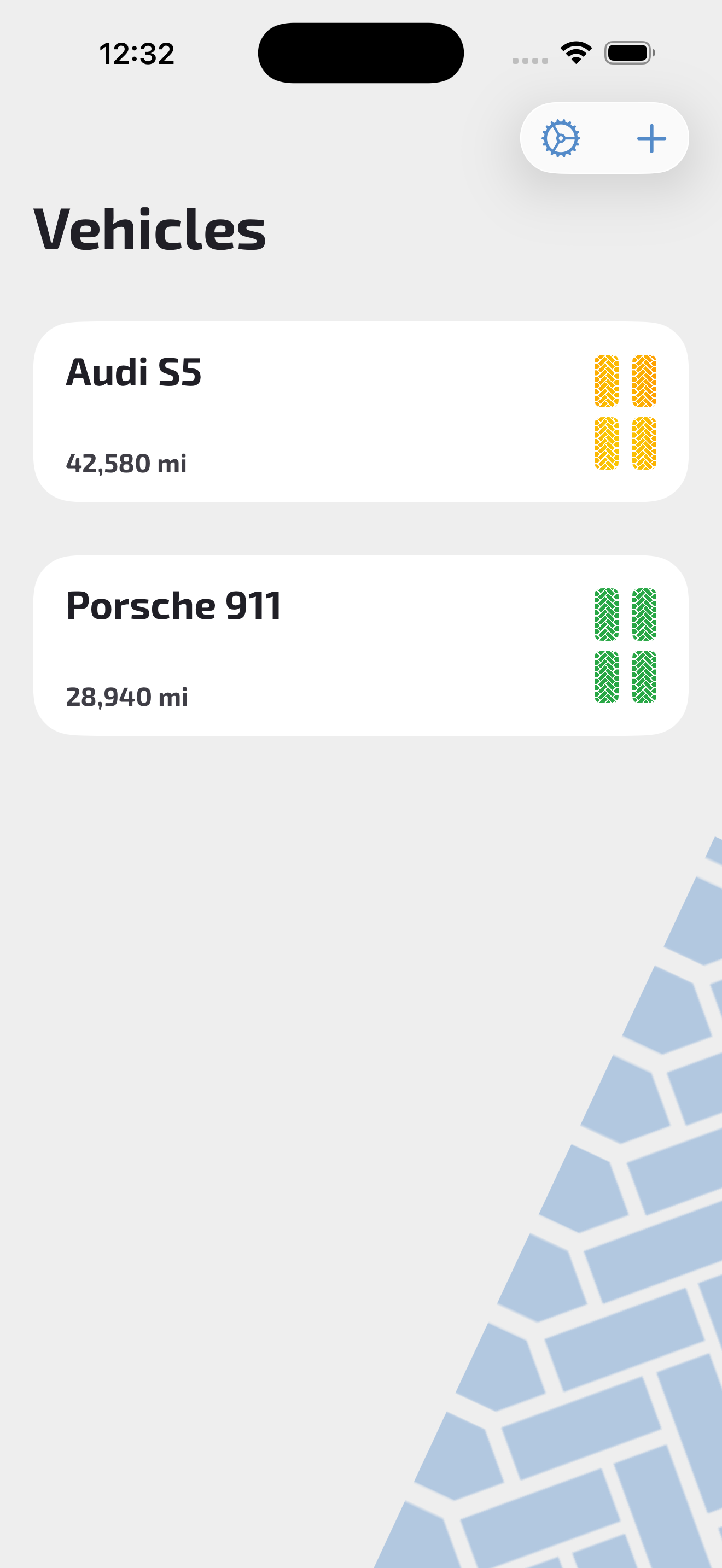Open the settings gear icon
The height and width of the screenshot is (1568, 722).
click(561, 138)
